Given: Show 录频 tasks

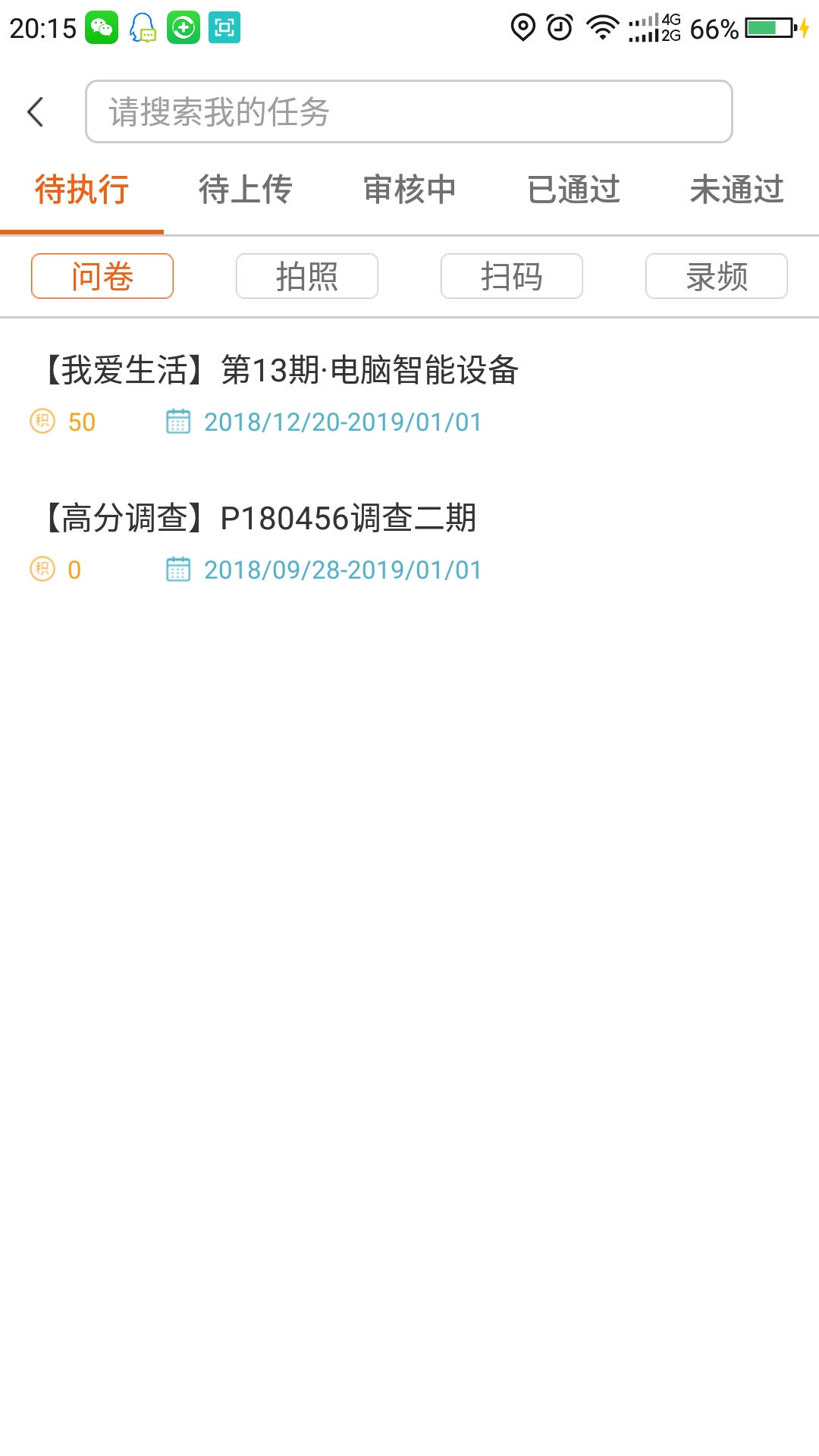Looking at the screenshot, I should pos(717,276).
